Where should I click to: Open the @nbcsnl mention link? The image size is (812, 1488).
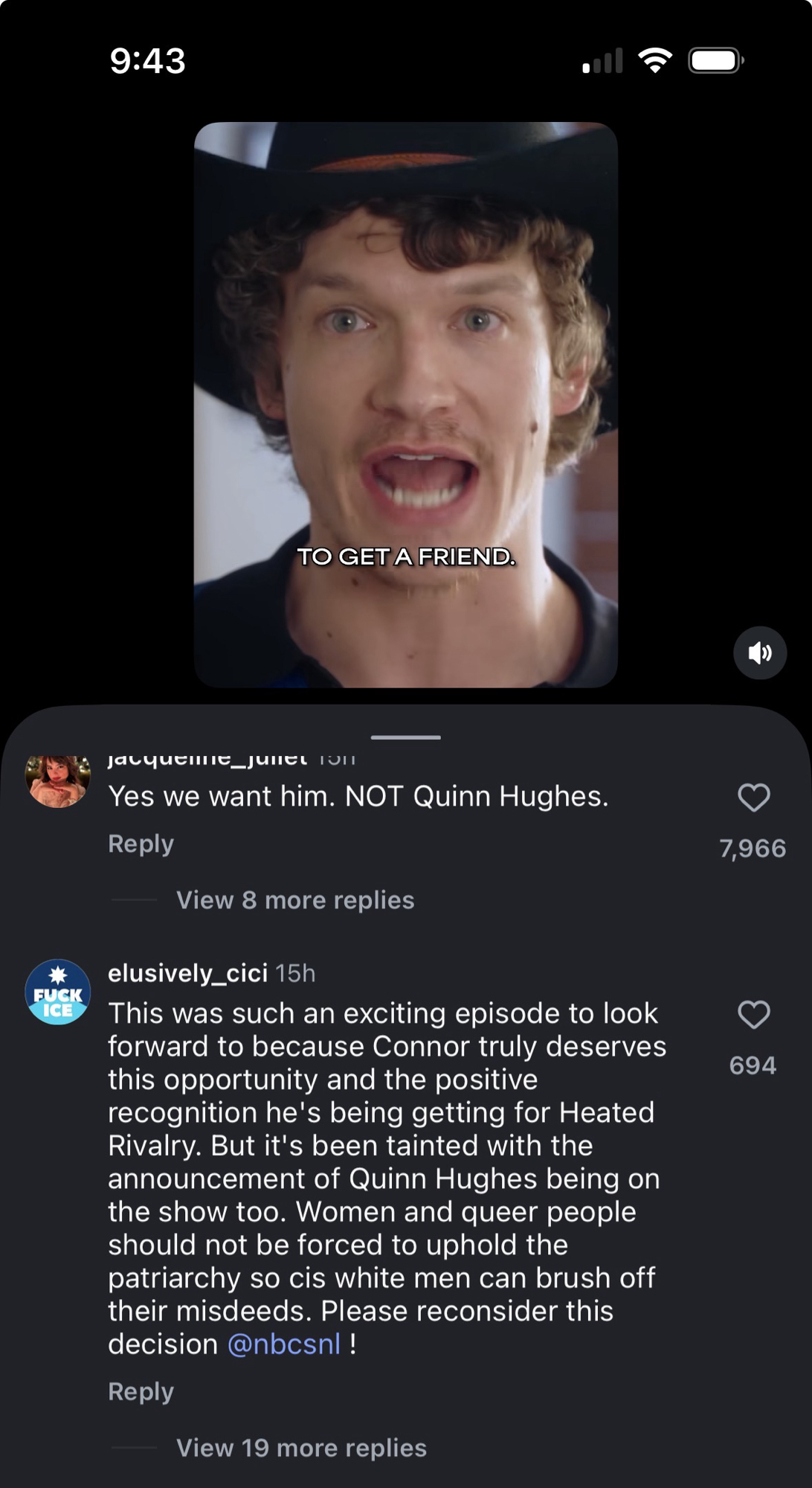[x=284, y=1344]
